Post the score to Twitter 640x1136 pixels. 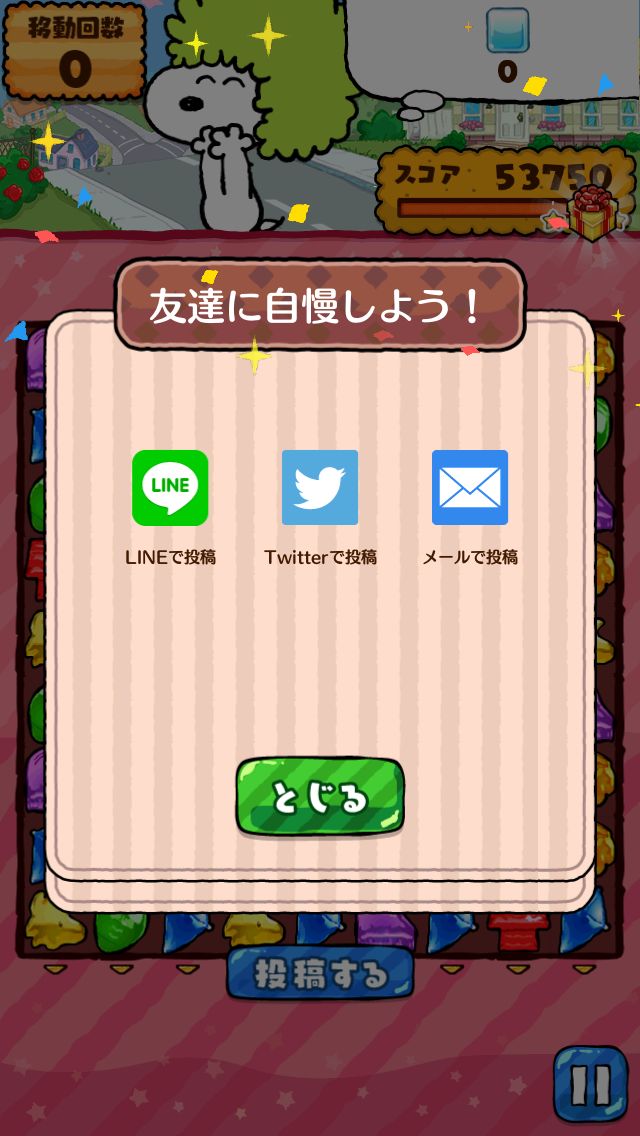click(320, 488)
